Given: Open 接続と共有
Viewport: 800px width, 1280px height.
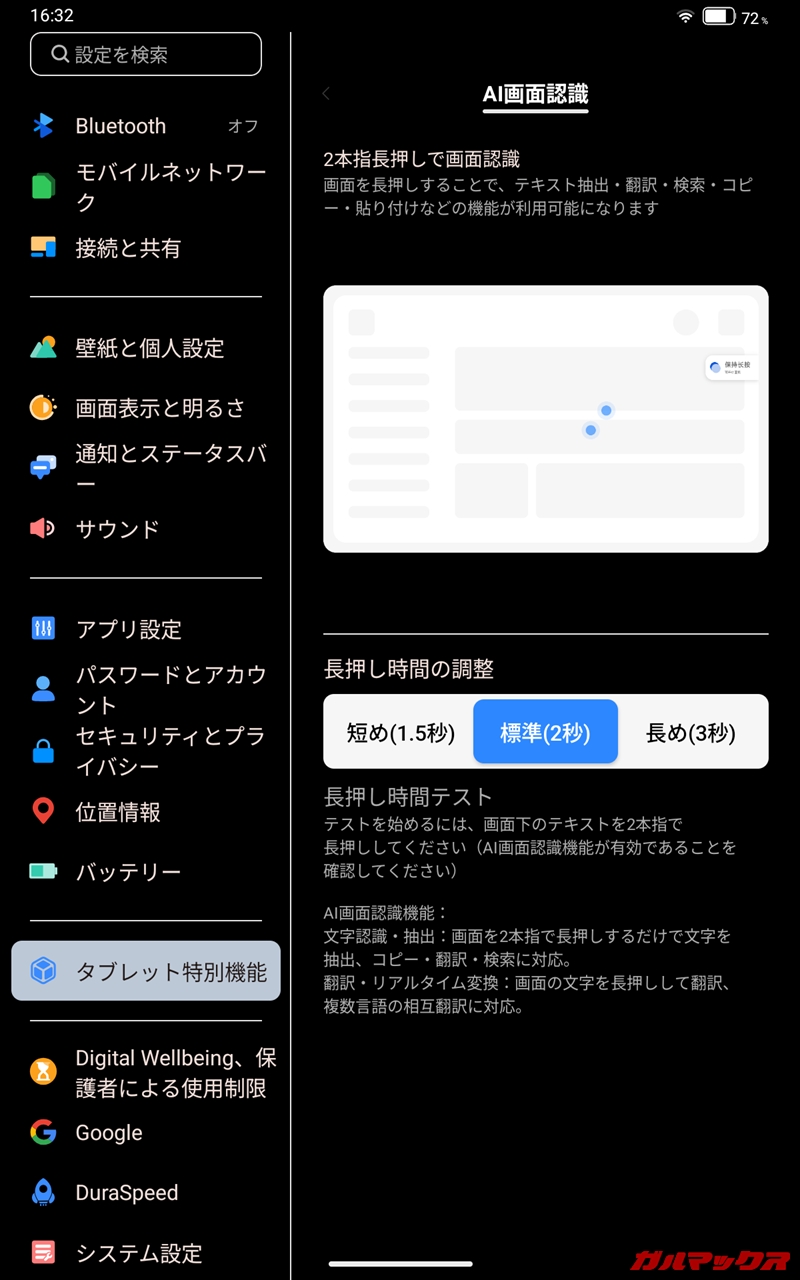Looking at the screenshot, I should pos(146,248).
